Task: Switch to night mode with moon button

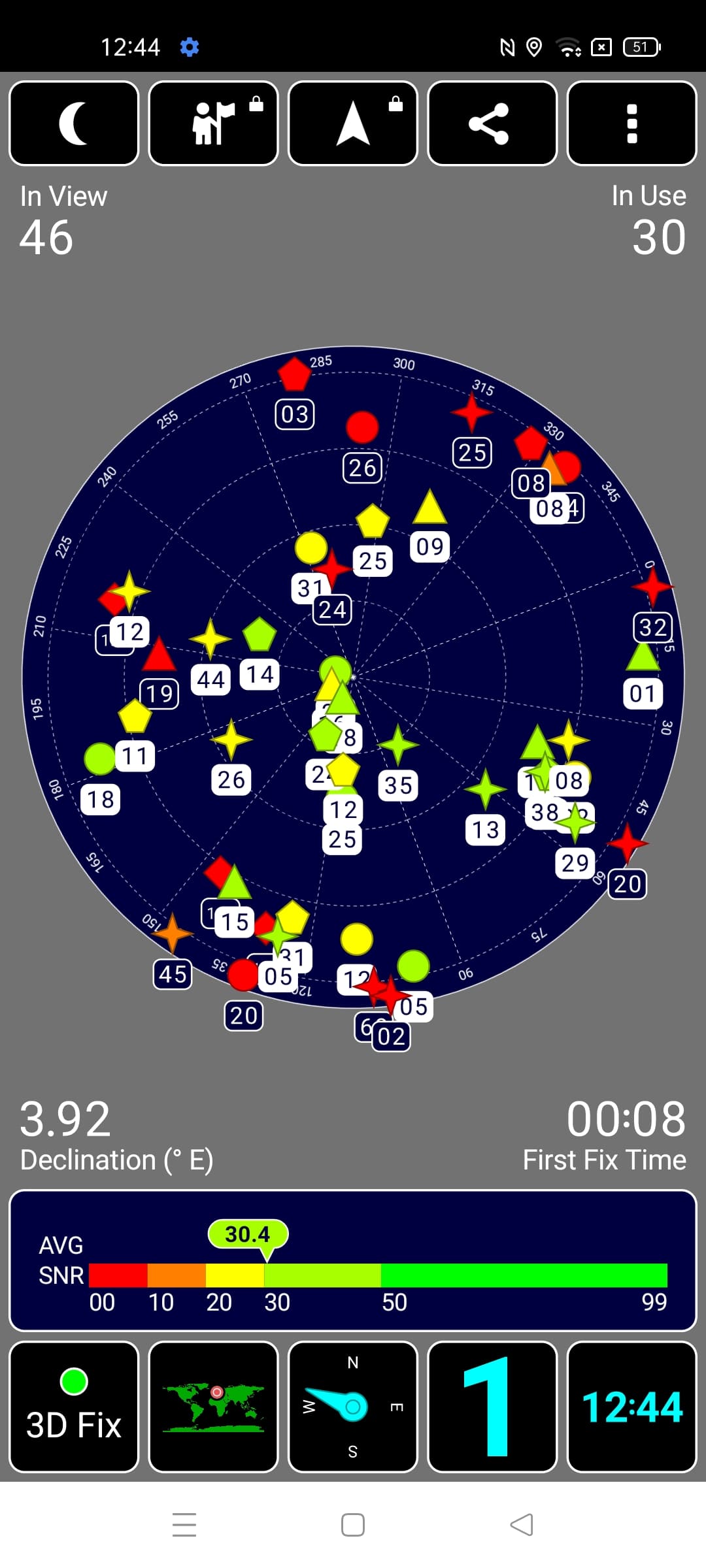Action: [x=74, y=123]
